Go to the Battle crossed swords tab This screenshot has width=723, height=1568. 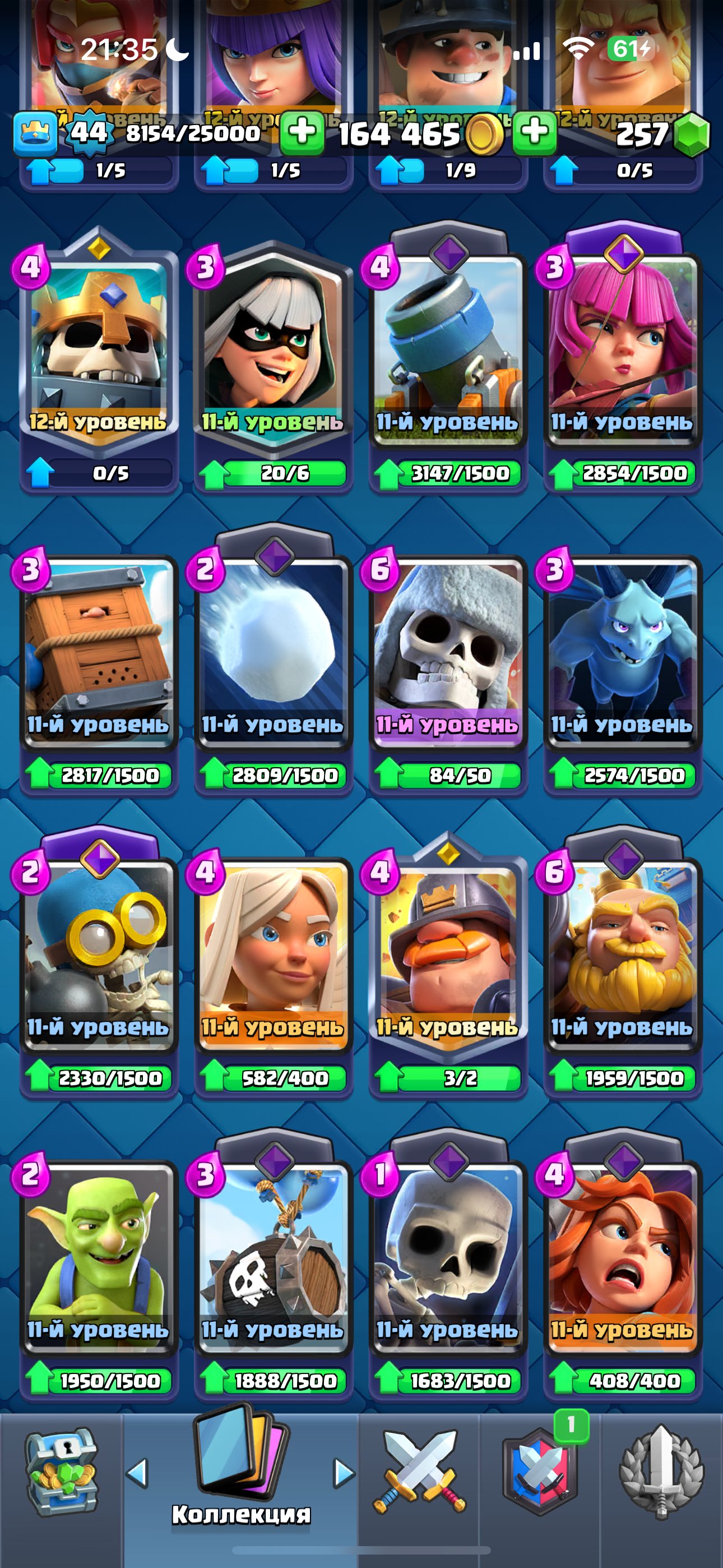coord(419,1473)
